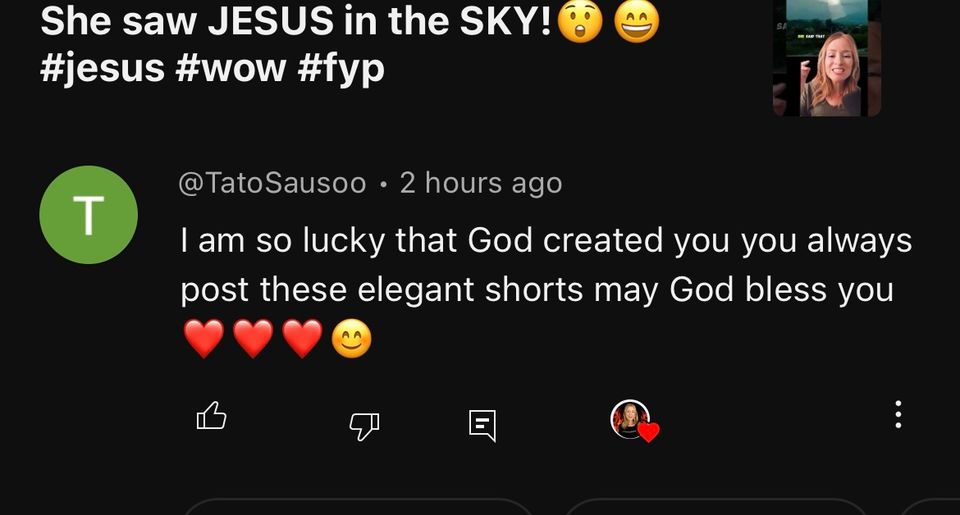
Task: Open the Jesus in the sky short thumbnail
Action: pyautogui.click(x=826, y=58)
